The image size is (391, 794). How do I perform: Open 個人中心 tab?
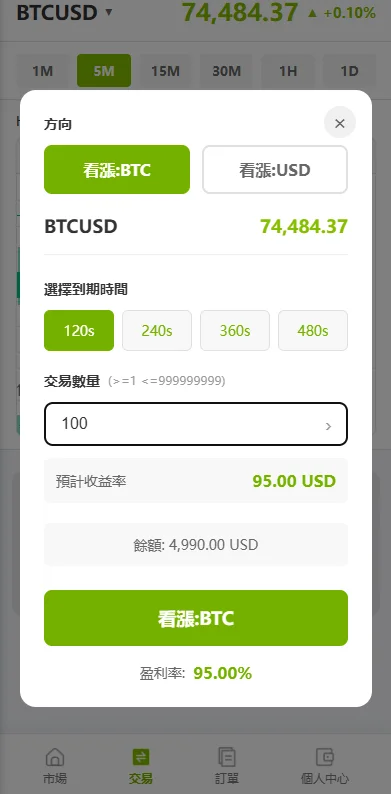point(325,766)
